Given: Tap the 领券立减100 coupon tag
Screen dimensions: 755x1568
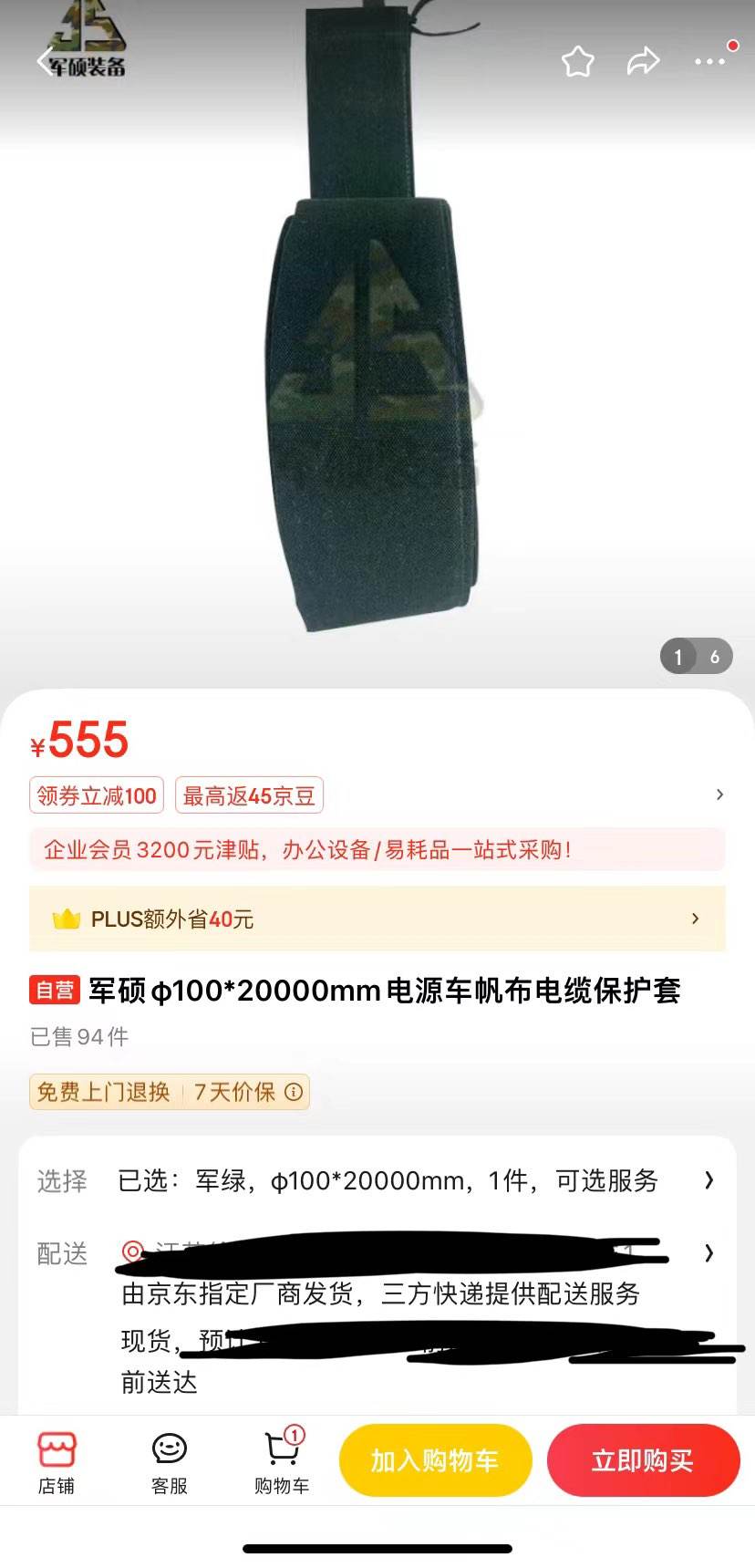Looking at the screenshot, I should click(95, 794).
